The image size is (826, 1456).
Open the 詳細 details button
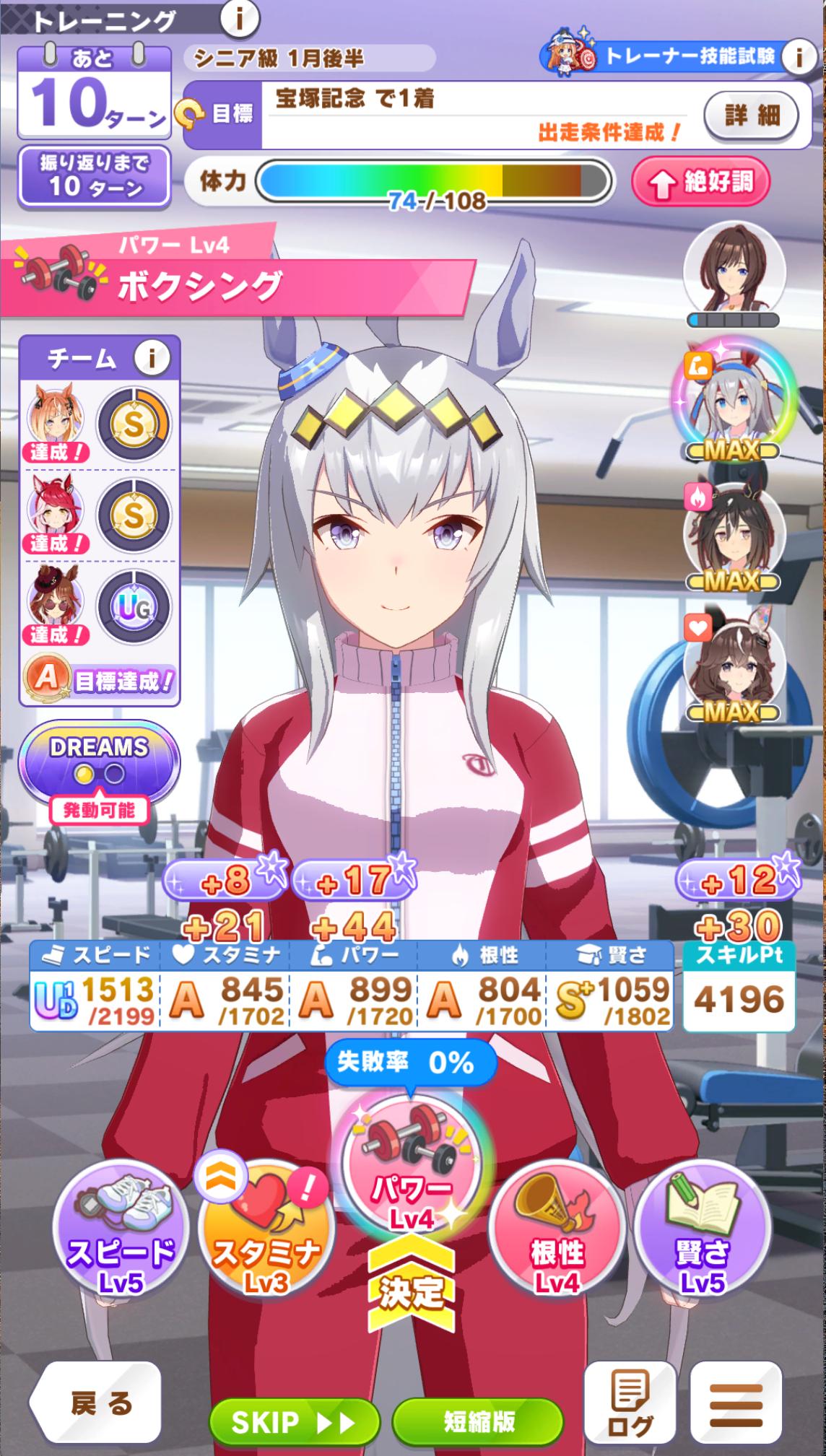click(x=752, y=115)
